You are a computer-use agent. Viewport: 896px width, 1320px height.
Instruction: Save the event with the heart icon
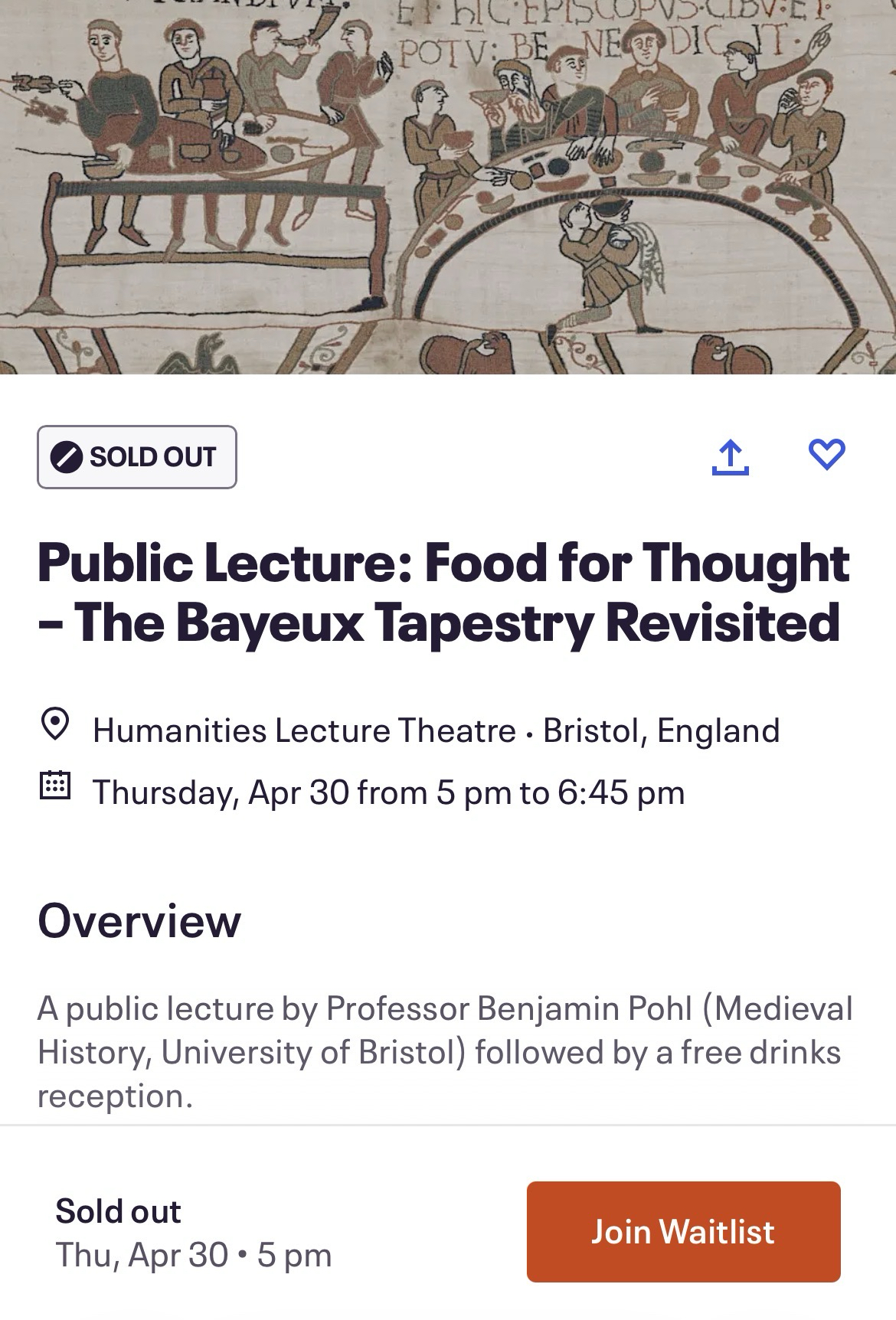(x=827, y=455)
